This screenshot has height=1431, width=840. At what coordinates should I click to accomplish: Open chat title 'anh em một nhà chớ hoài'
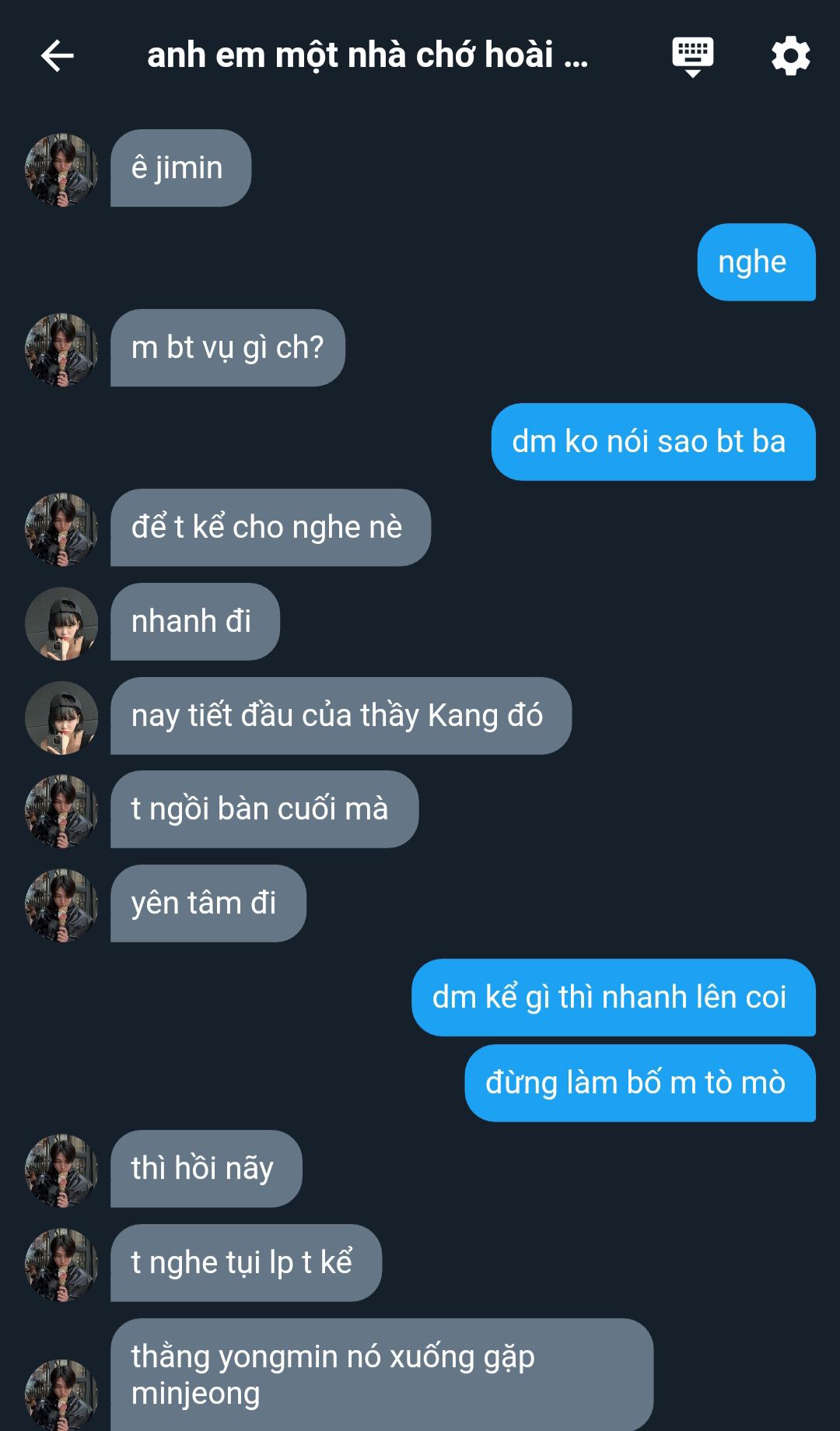tap(367, 56)
